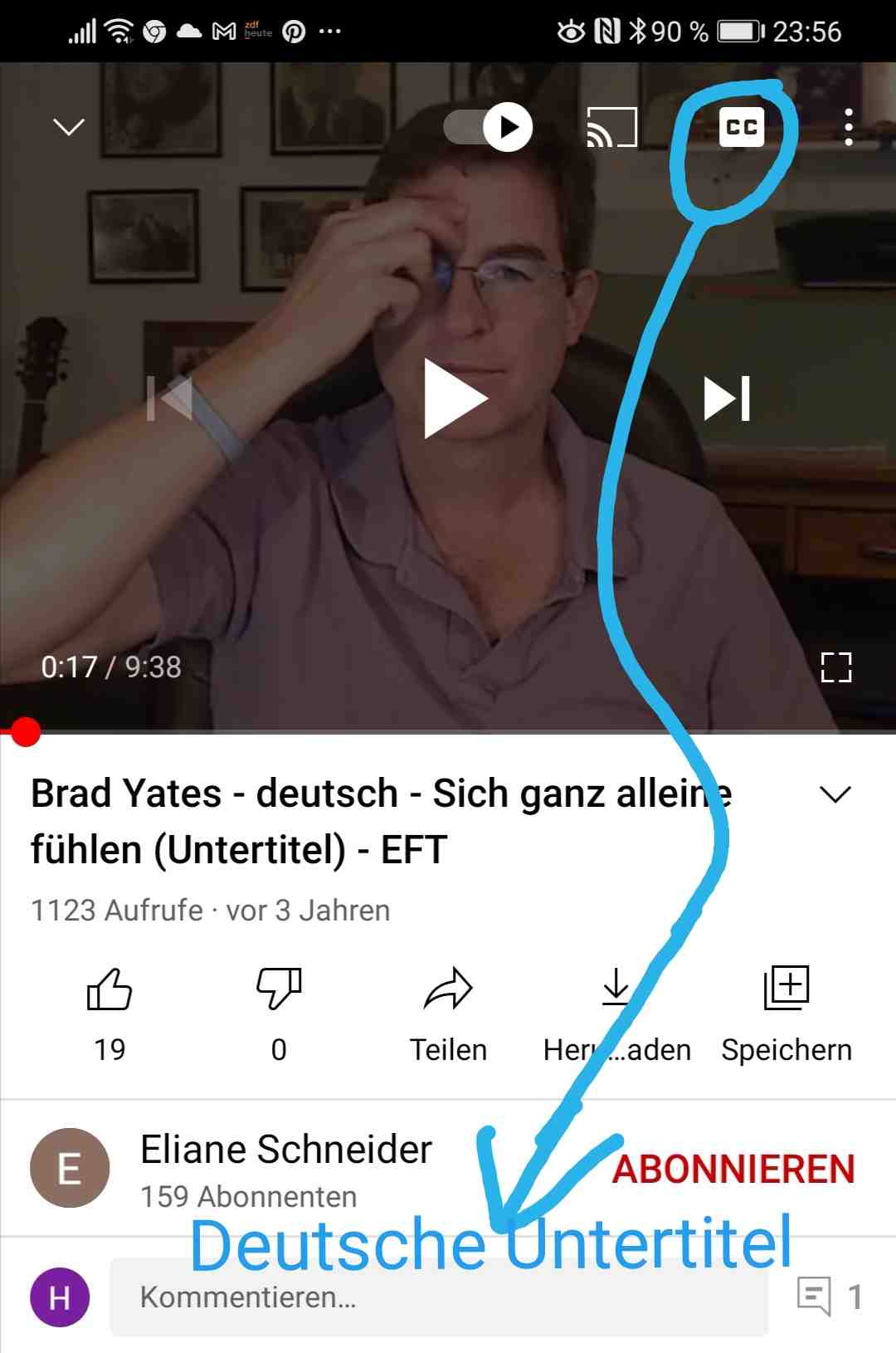Minimize the video player

pyautogui.click(x=69, y=127)
